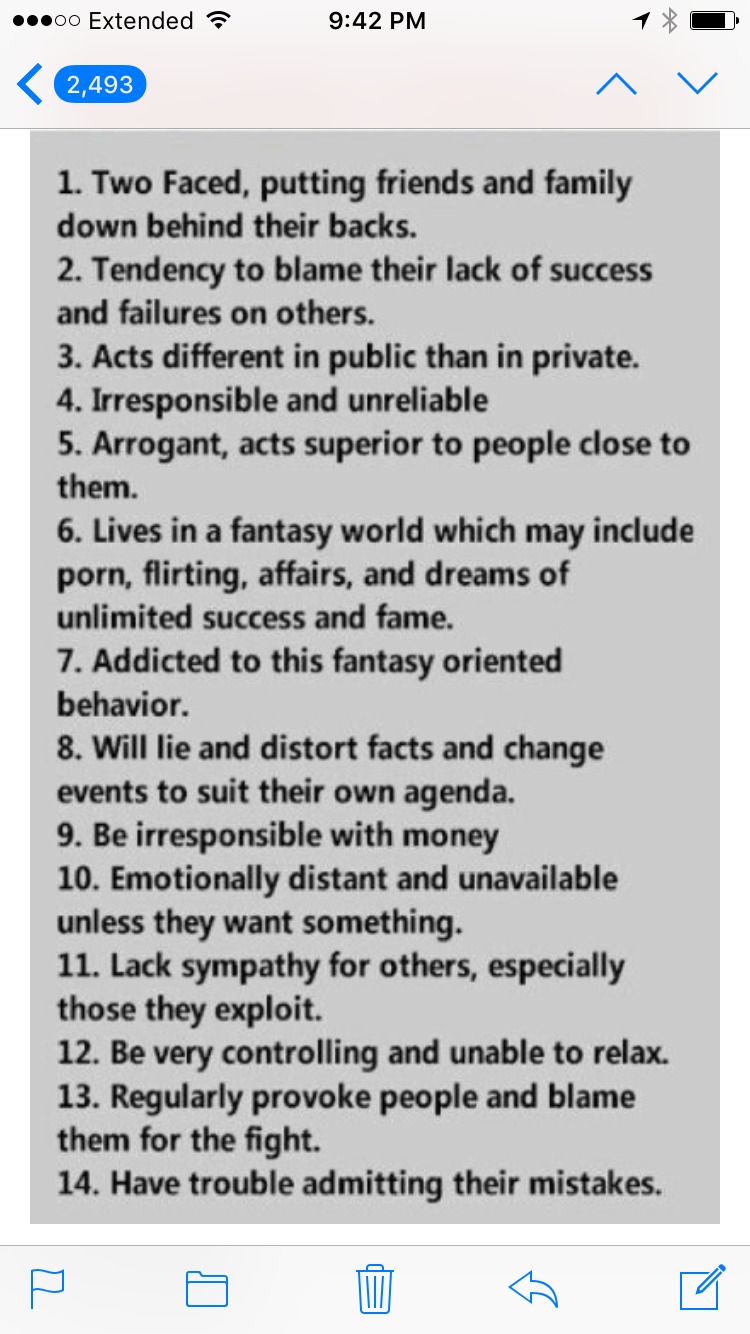Open the attached image of listed traits
750x1334 pixels.
pyautogui.click(x=375, y=677)
